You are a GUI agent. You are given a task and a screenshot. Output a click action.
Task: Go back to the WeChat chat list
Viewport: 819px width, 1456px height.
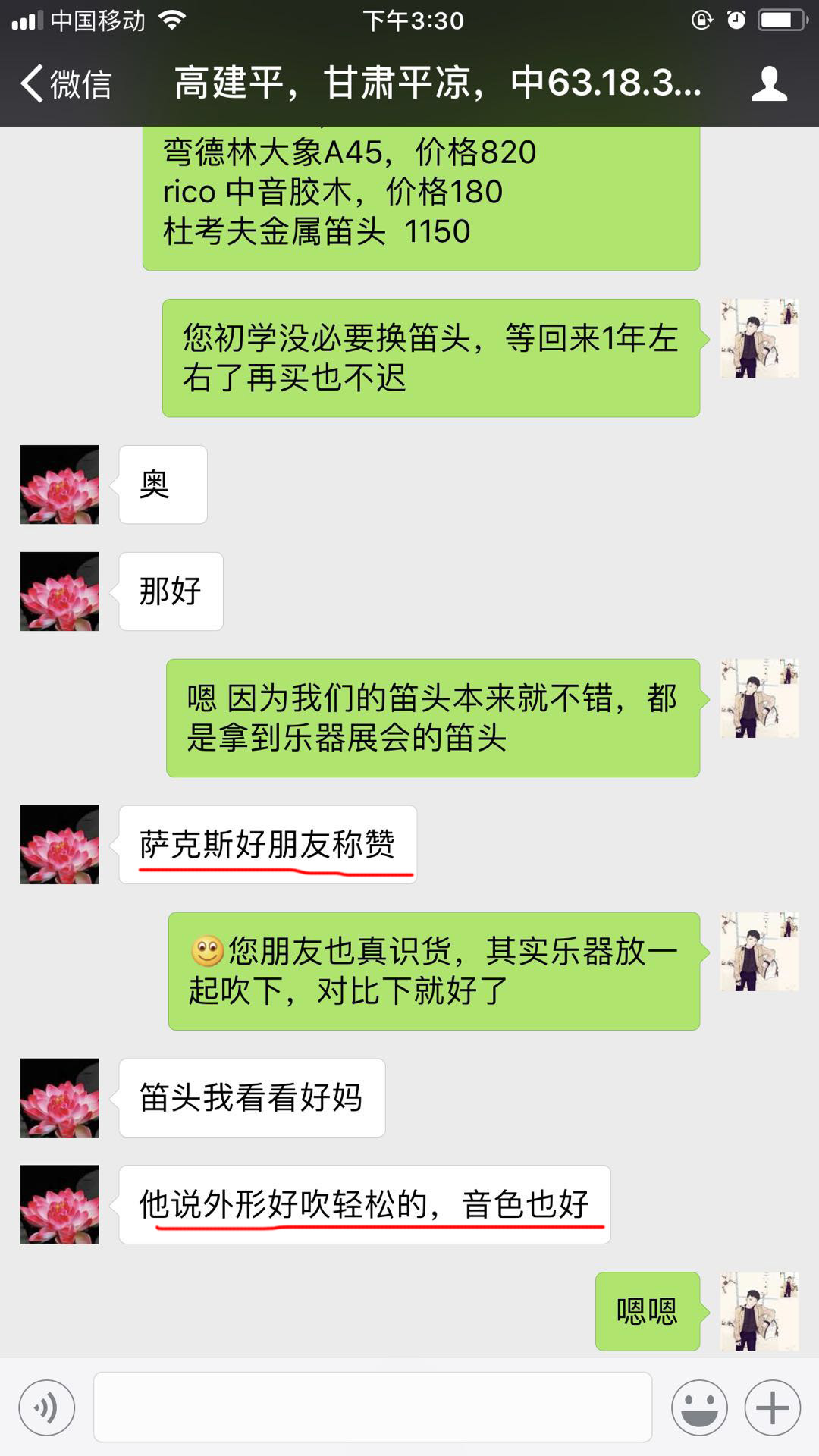pyautogui.click(x=65, y=83)
